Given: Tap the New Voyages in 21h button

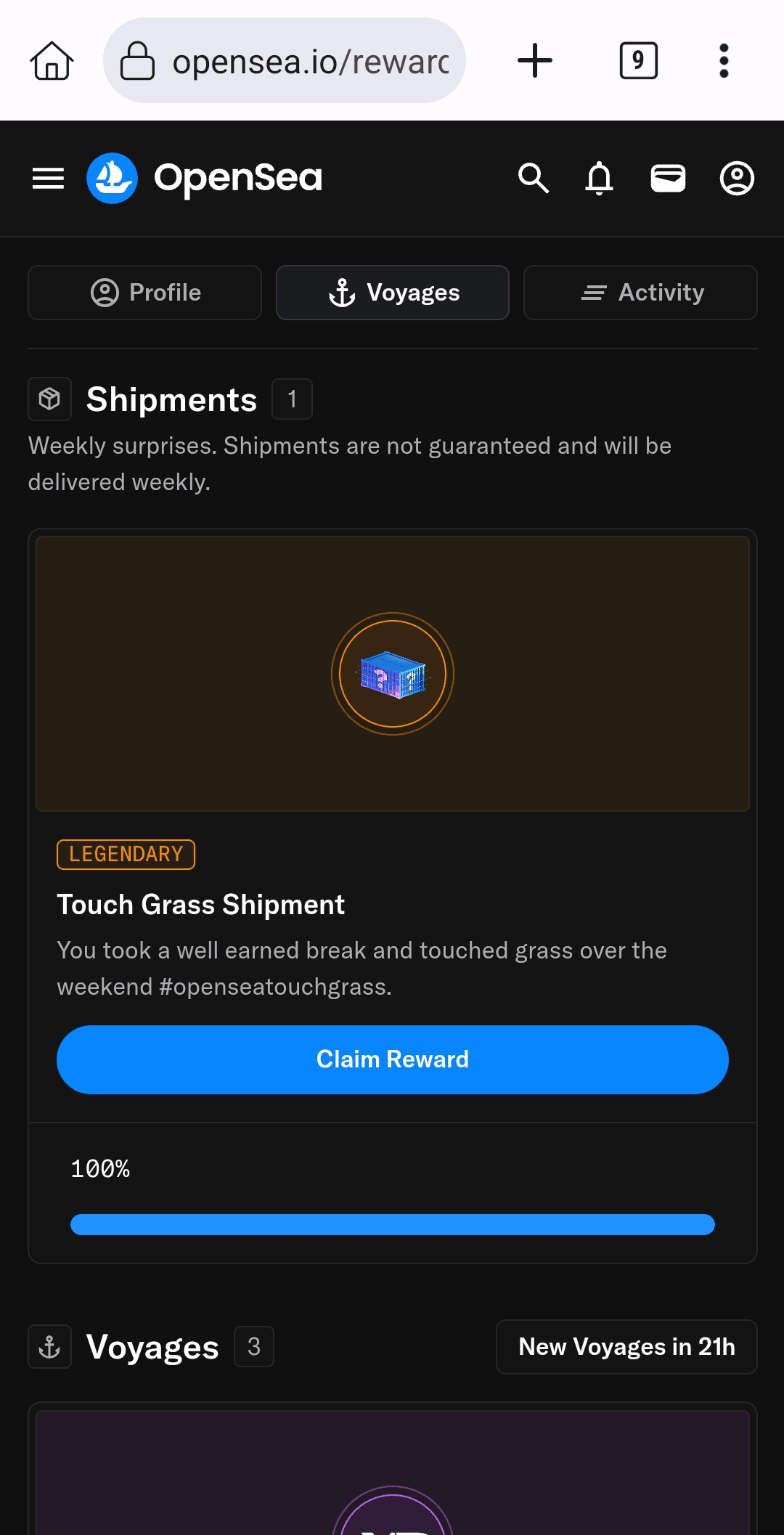Looking at the screenshot, I should point(626,1347).
